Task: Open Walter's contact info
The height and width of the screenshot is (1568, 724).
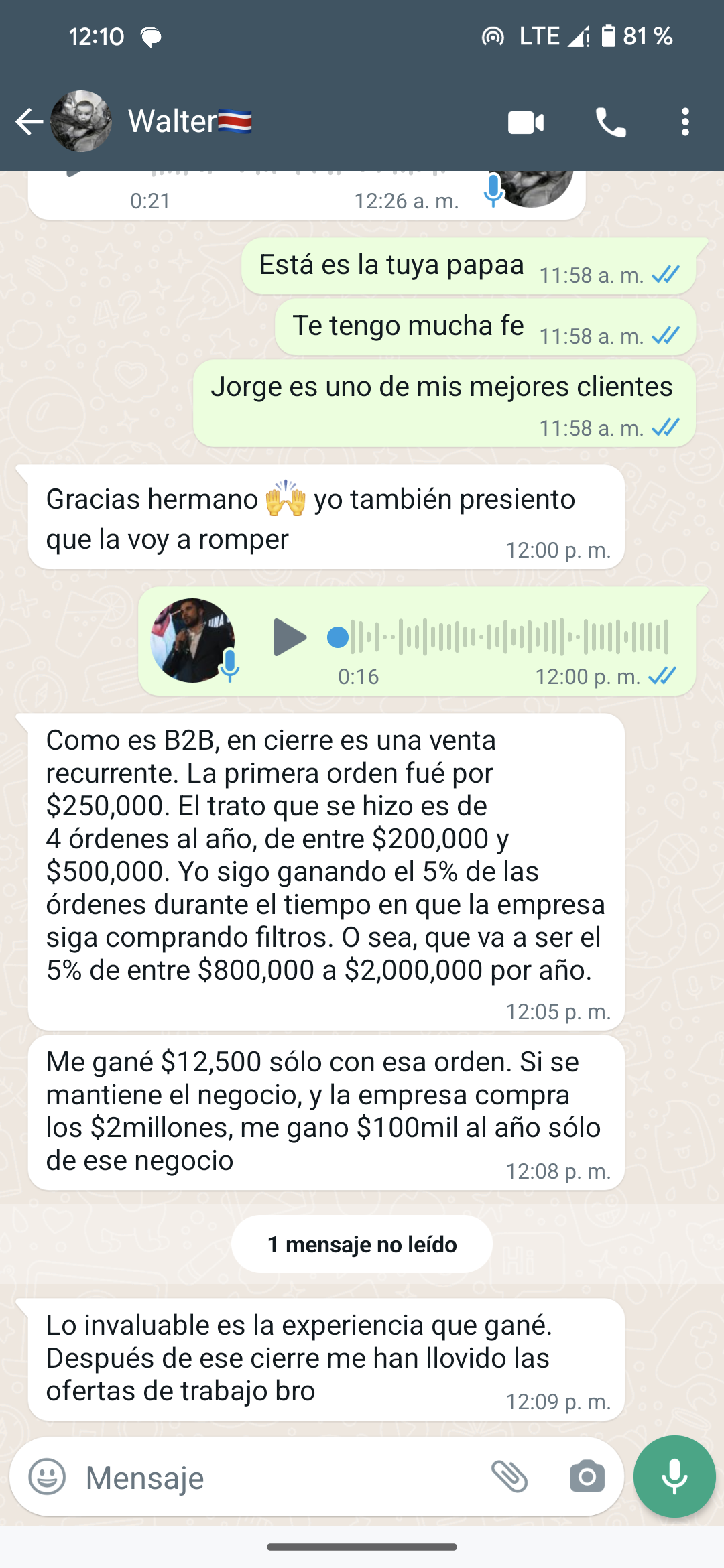Action: [190, 122]
